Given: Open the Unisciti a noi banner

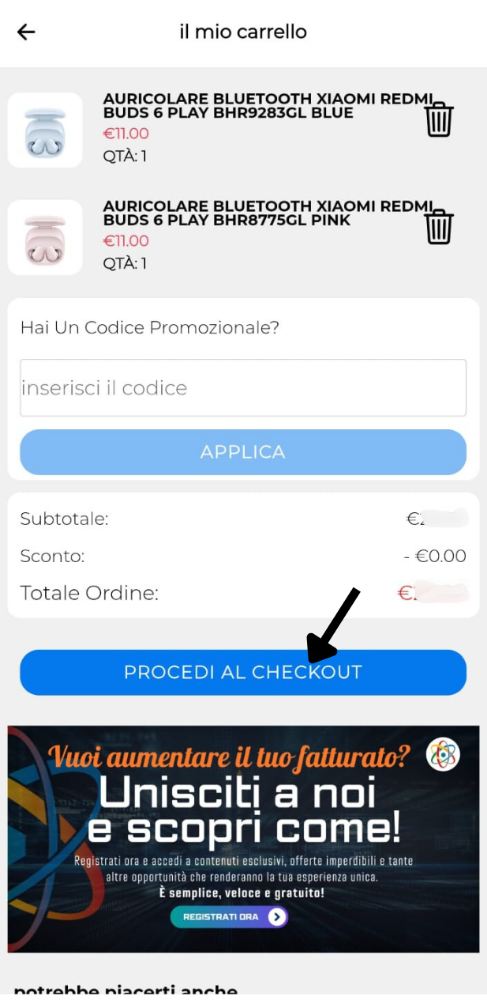Looking at the screenshot, I should point(243,839).
